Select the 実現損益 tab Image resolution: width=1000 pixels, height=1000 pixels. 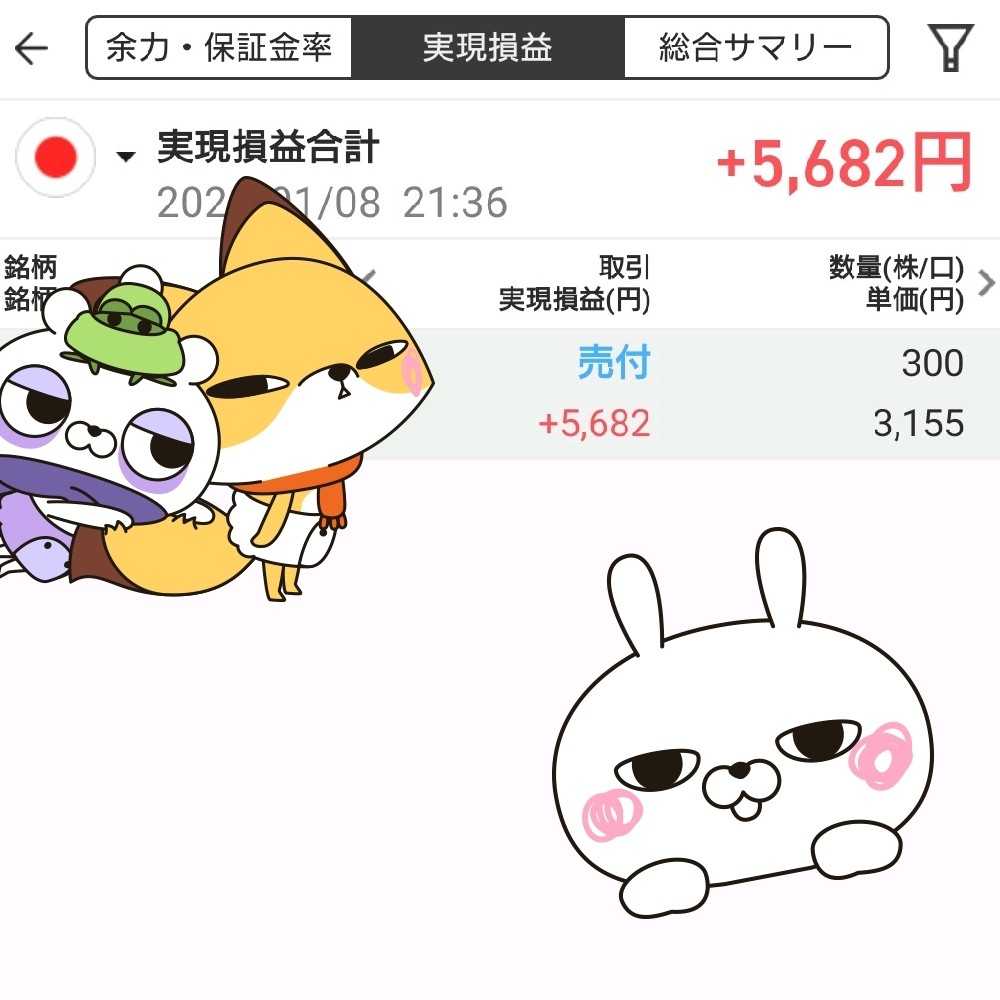coord(487,48)
